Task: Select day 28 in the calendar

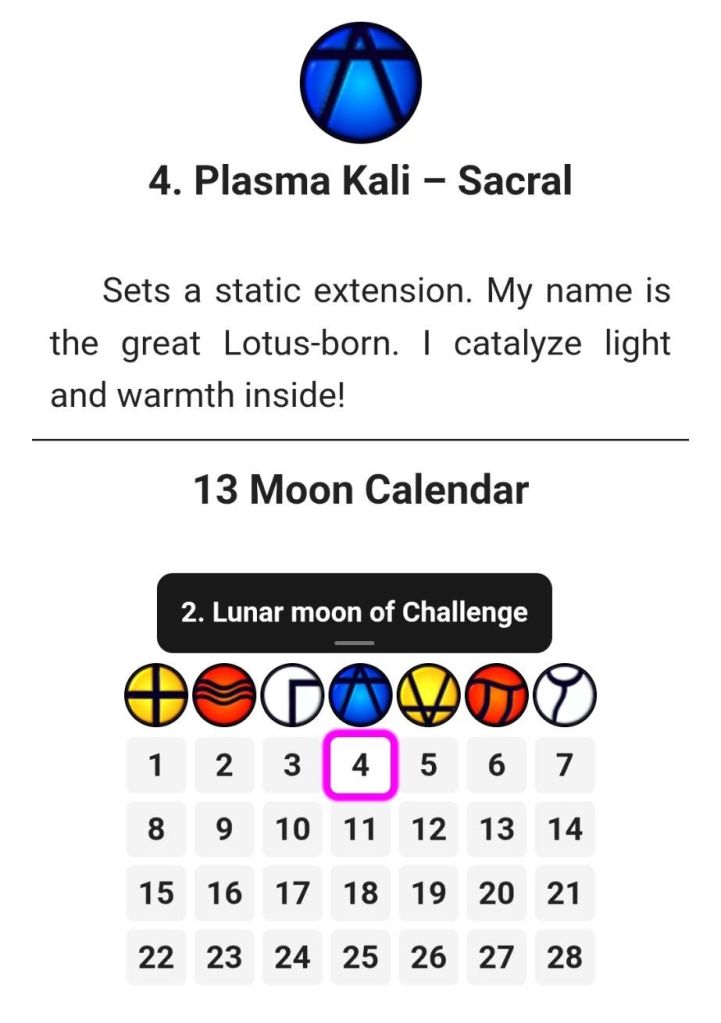Action: pyautogui.click(x=564, y=957)
